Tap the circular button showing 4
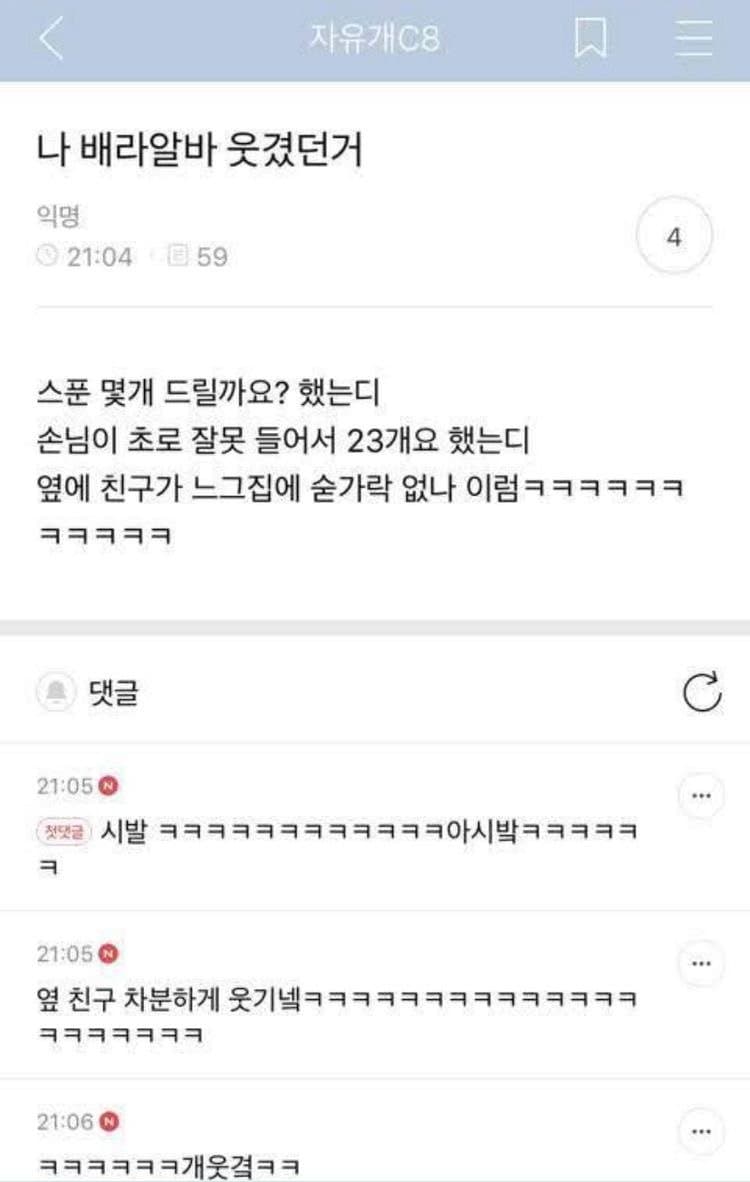The width and height of the screenshot is (750, 1182). (674, 238)
